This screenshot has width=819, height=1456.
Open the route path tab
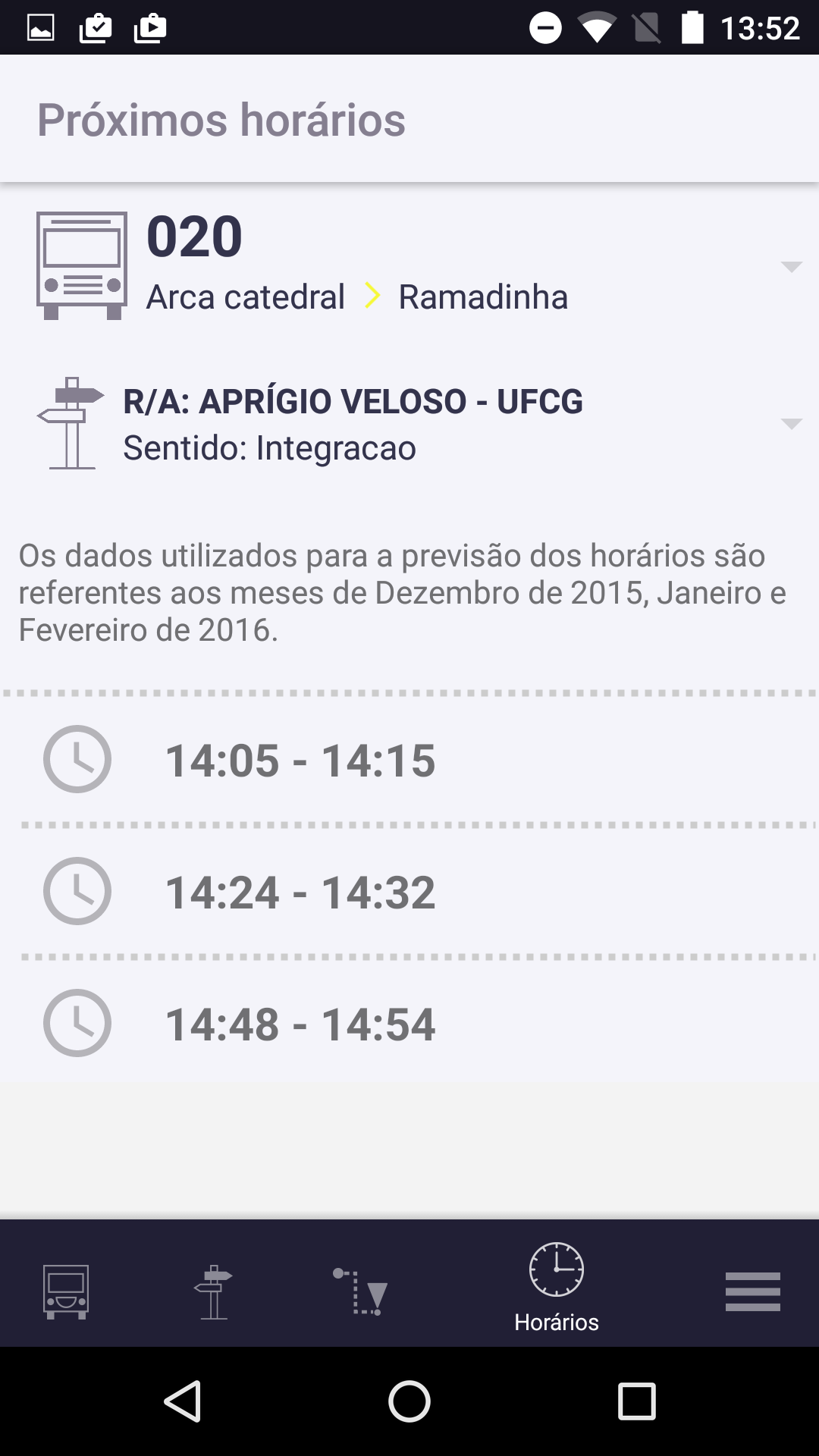(x=361, y=1291)
